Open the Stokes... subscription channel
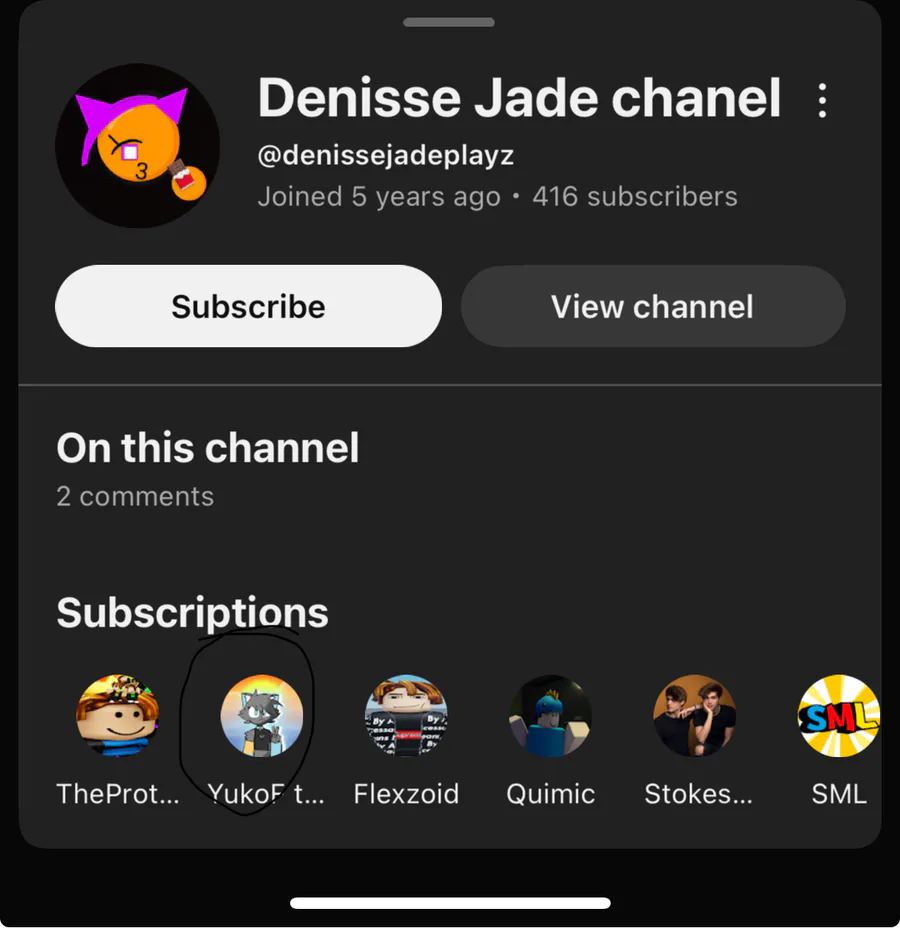The image size is (900, 928). (x=695, y=716)
